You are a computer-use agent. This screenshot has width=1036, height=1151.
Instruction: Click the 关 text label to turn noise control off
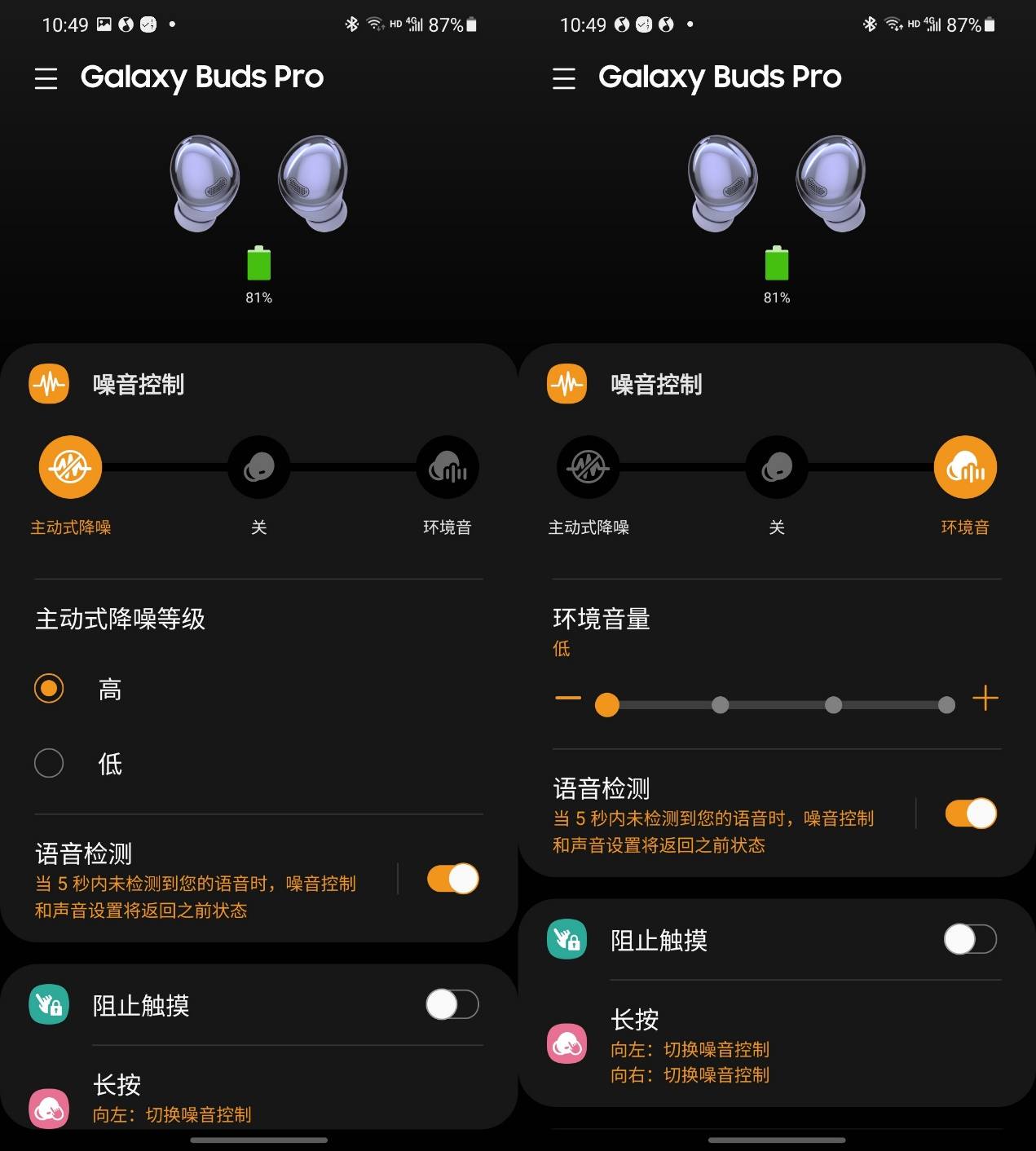(258, 527)
